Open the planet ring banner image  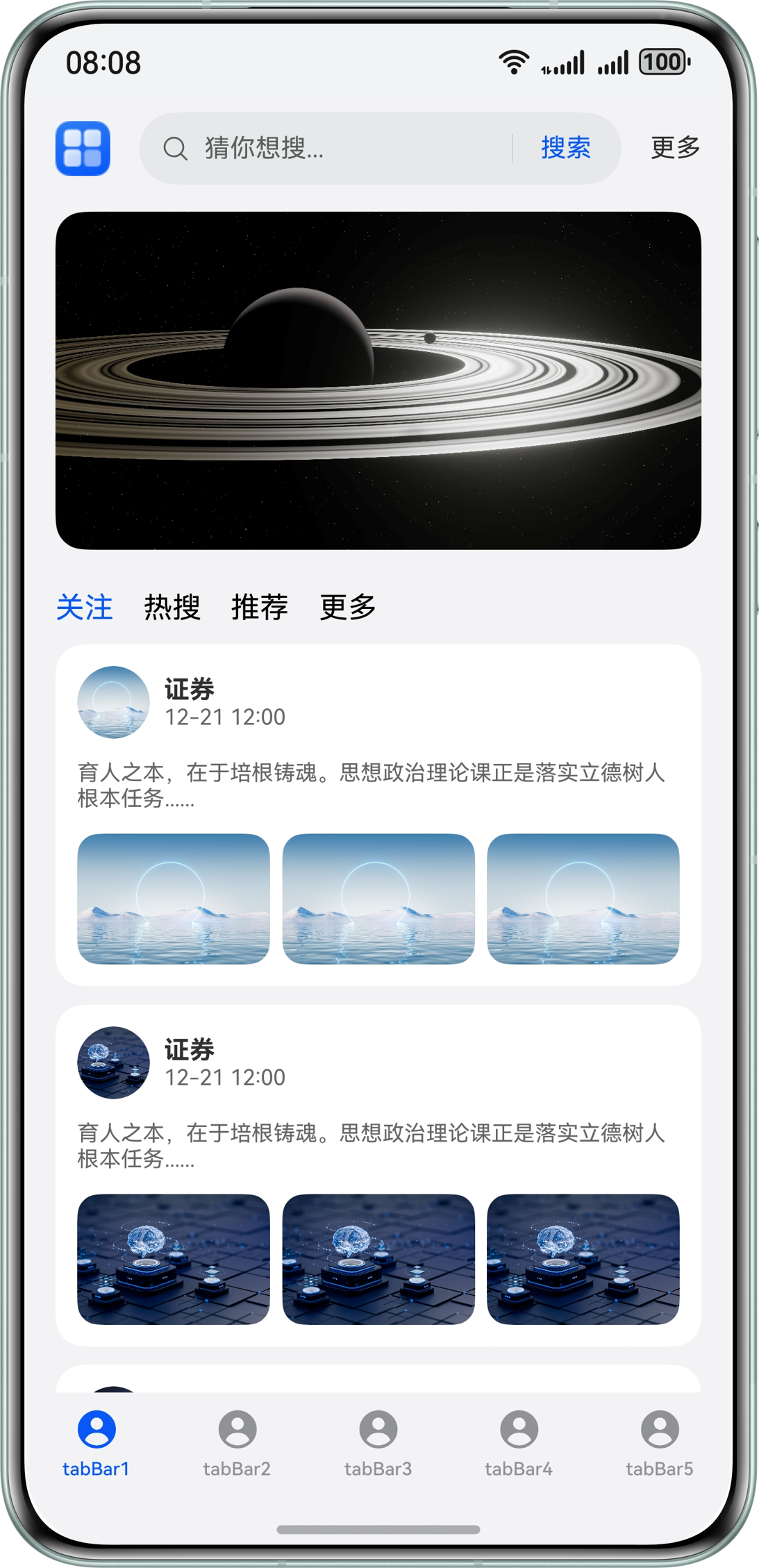coord(379,380)
